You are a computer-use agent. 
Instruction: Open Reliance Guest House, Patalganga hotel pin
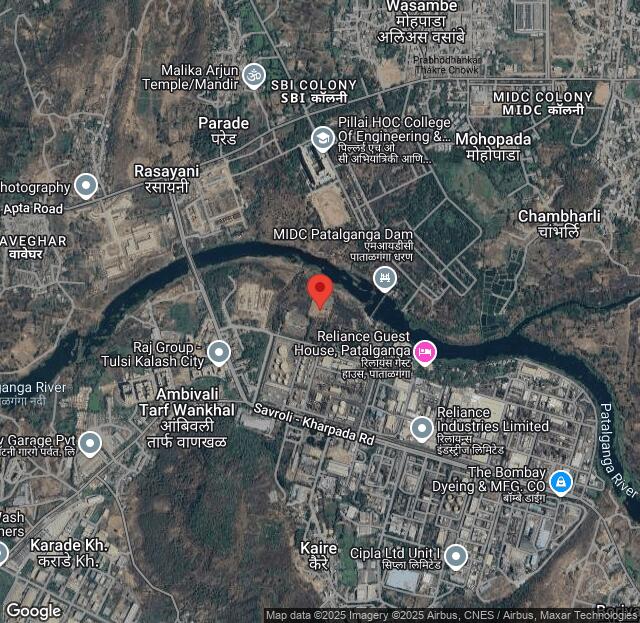[425, 351]
